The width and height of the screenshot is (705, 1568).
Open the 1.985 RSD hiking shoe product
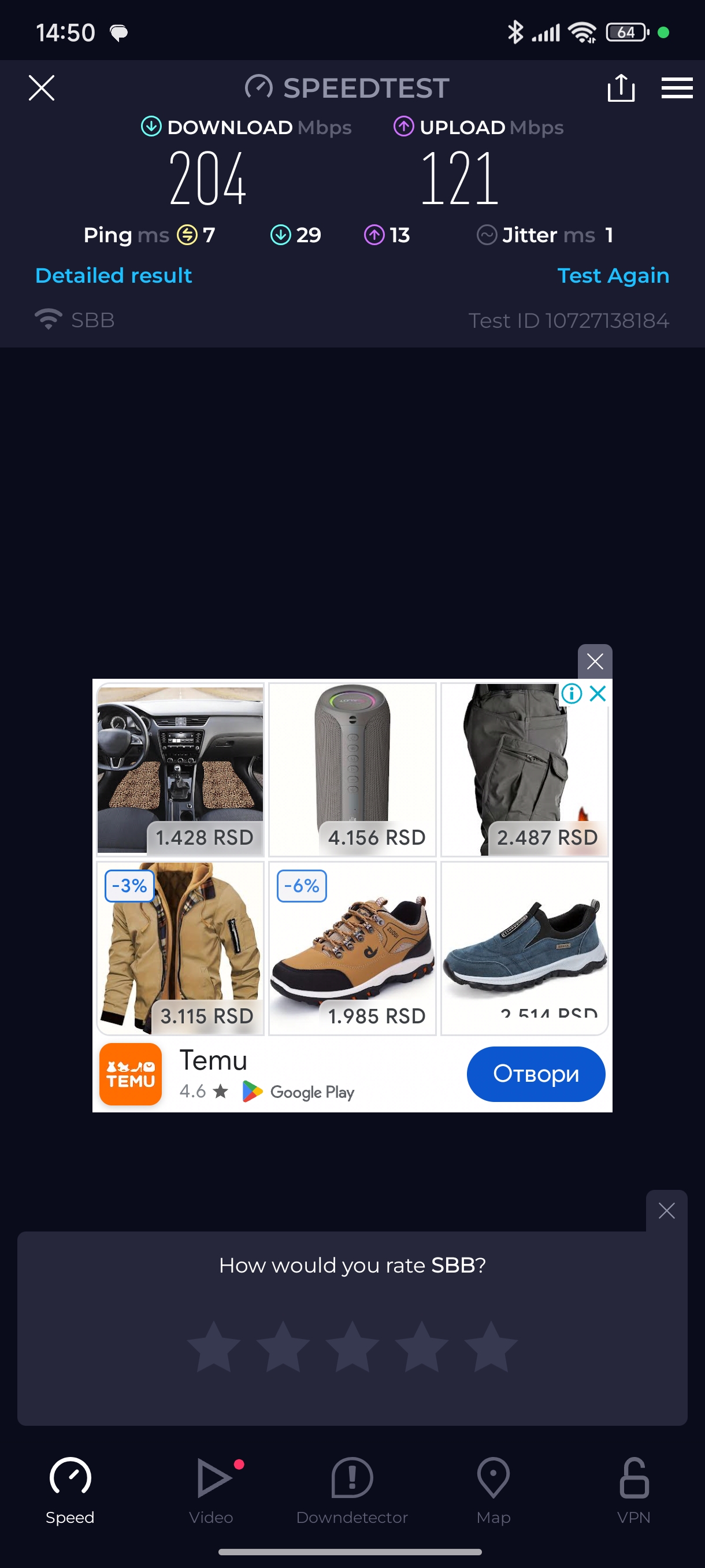(352, 948)
